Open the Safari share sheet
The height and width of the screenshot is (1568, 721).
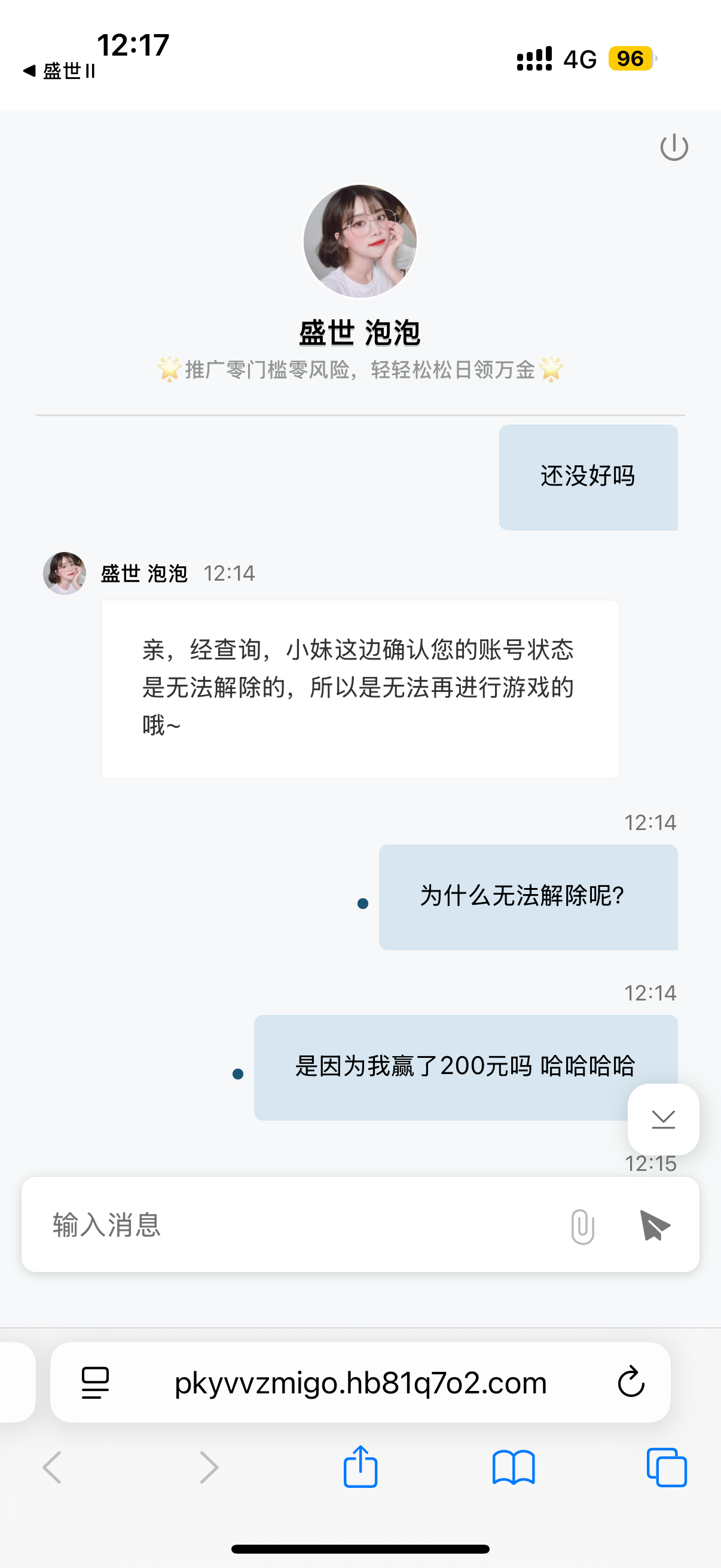pos(360,1467)
